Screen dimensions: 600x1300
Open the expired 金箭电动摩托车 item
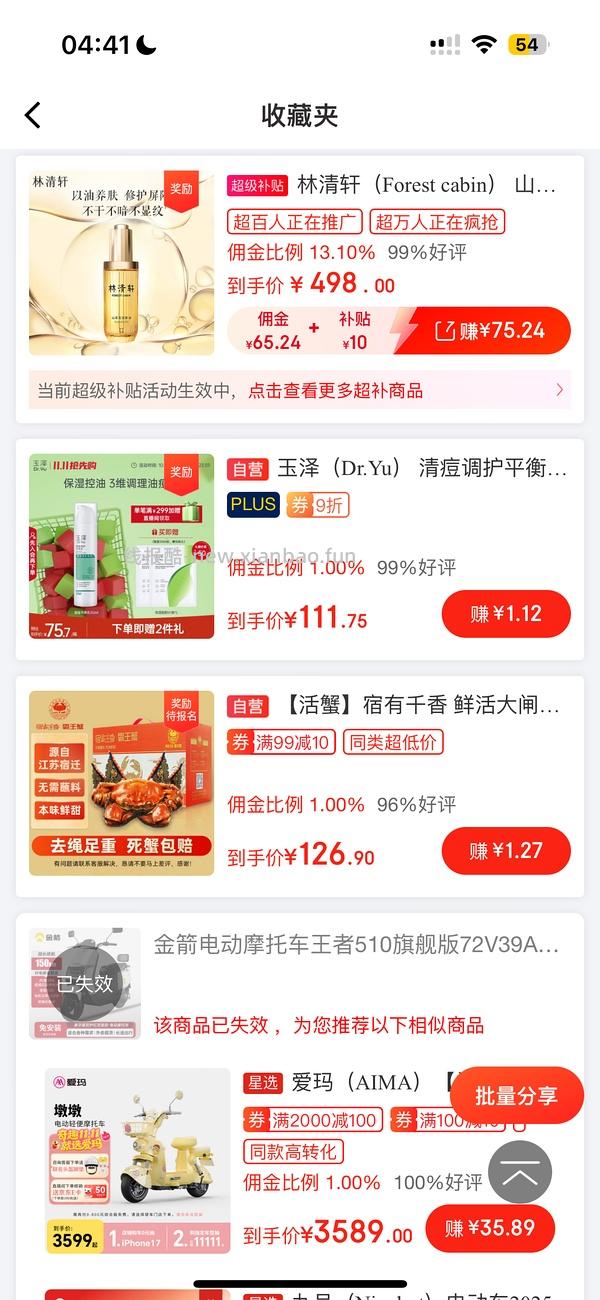pos(355,945)
